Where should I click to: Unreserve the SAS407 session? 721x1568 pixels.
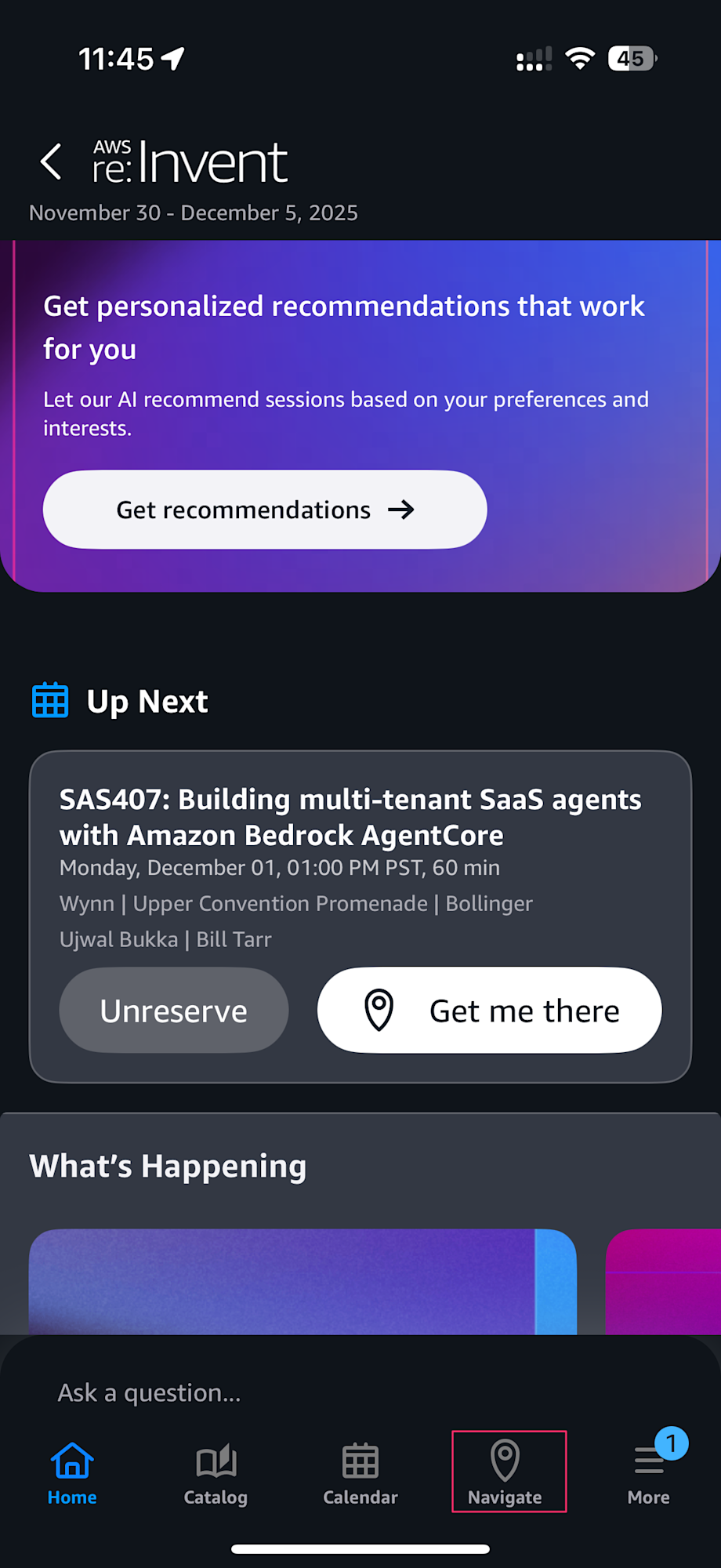point(174,1011)
